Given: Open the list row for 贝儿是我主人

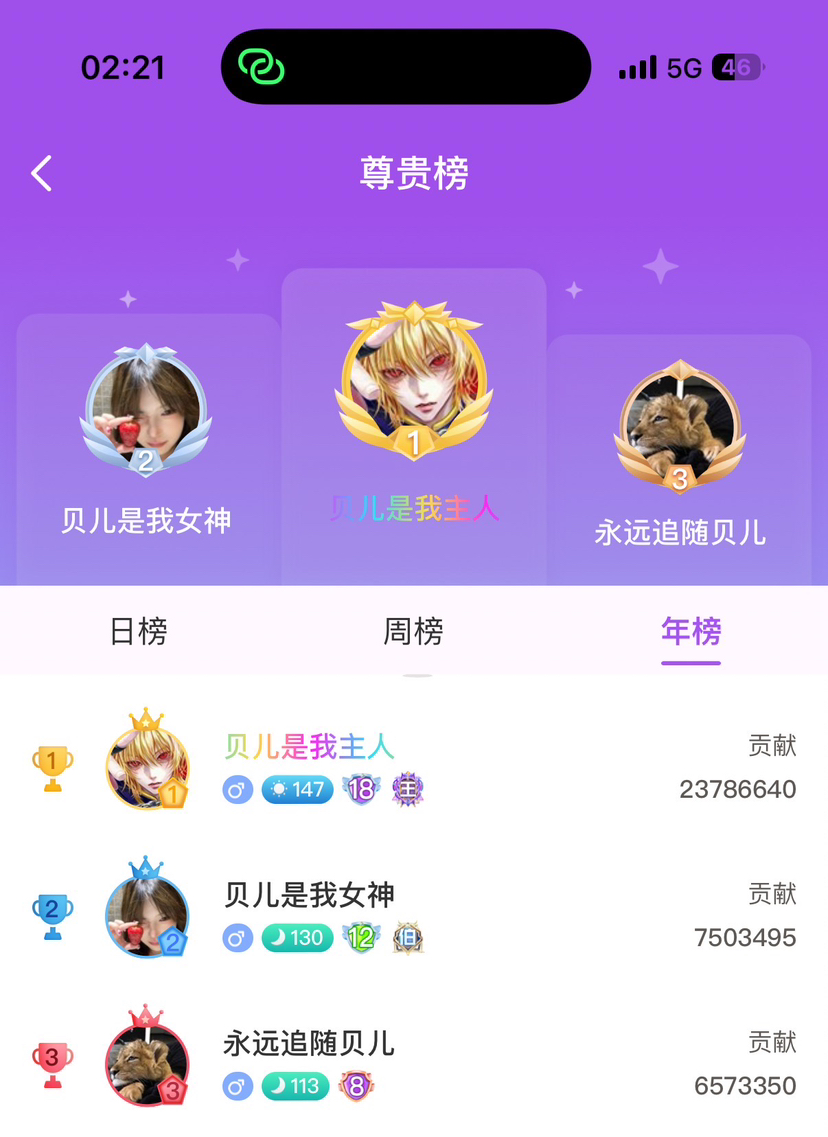Looking at the screenshot, I should [x=414, y=767].
